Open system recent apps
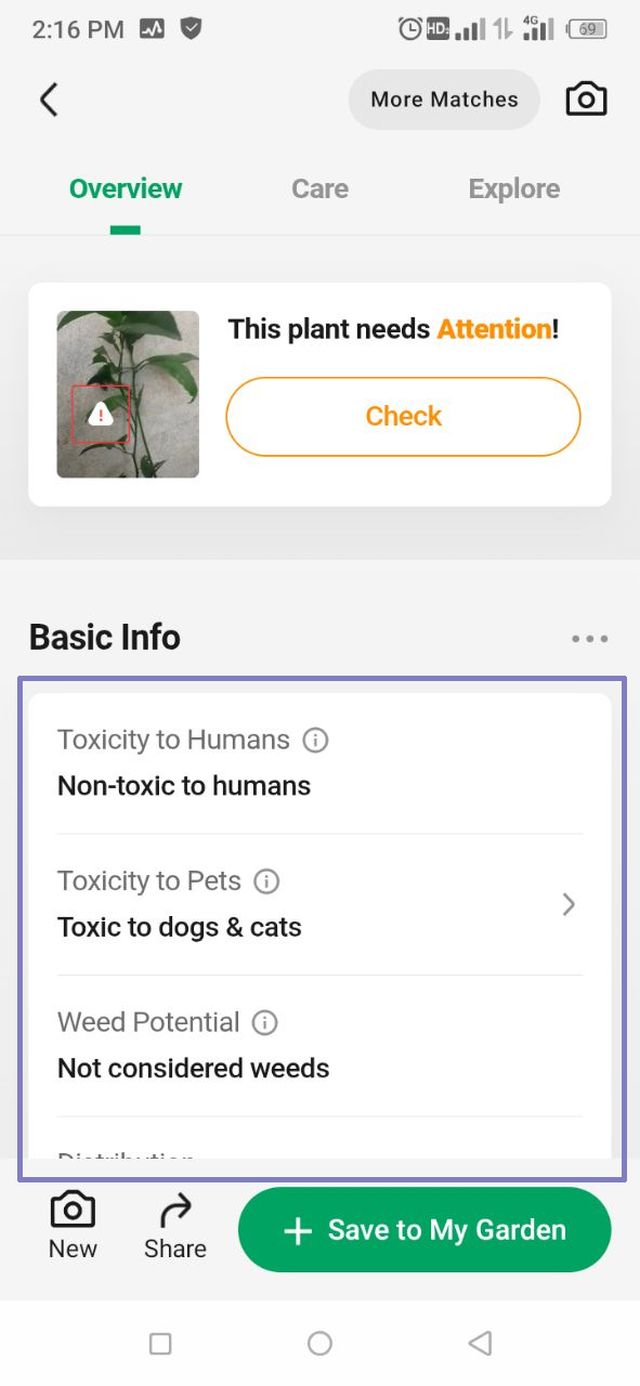The width and height of the screenshot is (640, 1386). pos(160,1343)
